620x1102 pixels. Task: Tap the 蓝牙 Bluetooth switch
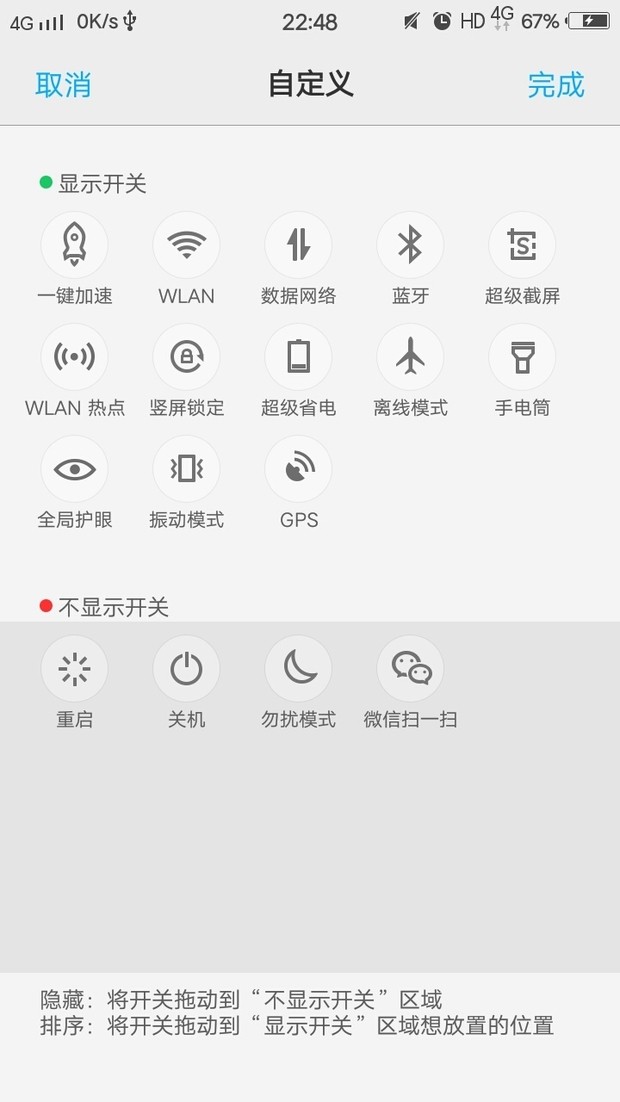(x=410, y=245)
